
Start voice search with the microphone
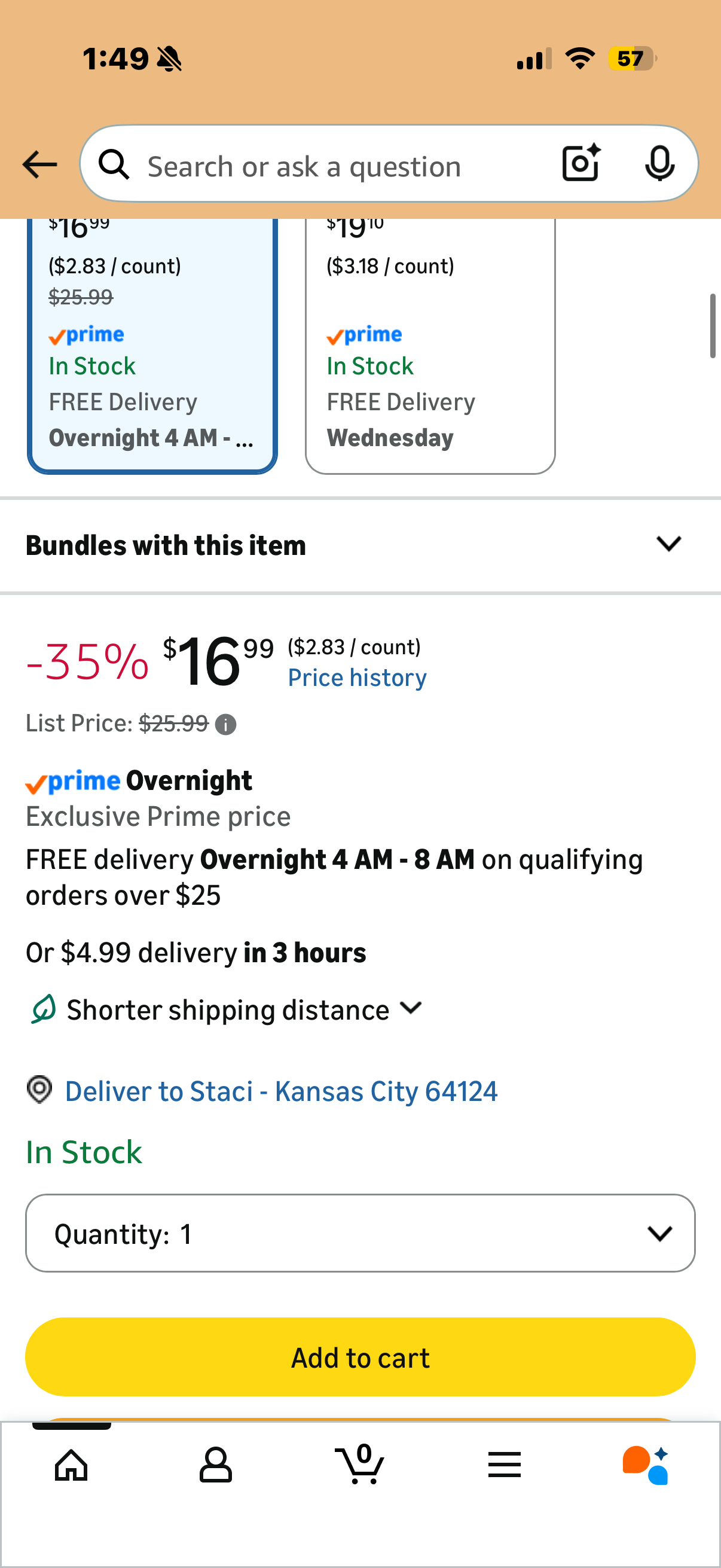659,163
